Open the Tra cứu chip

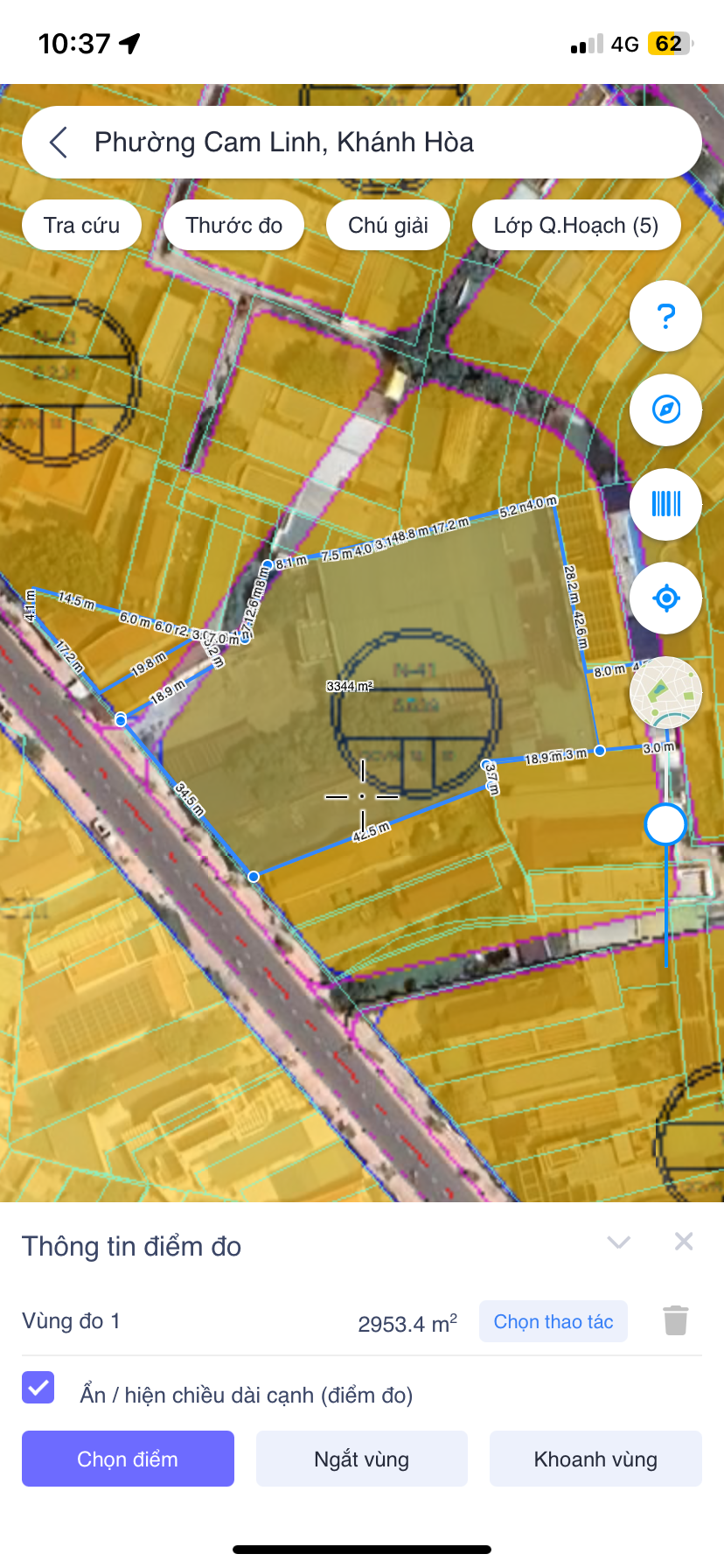pyautogui.click(x=82, y=226)
